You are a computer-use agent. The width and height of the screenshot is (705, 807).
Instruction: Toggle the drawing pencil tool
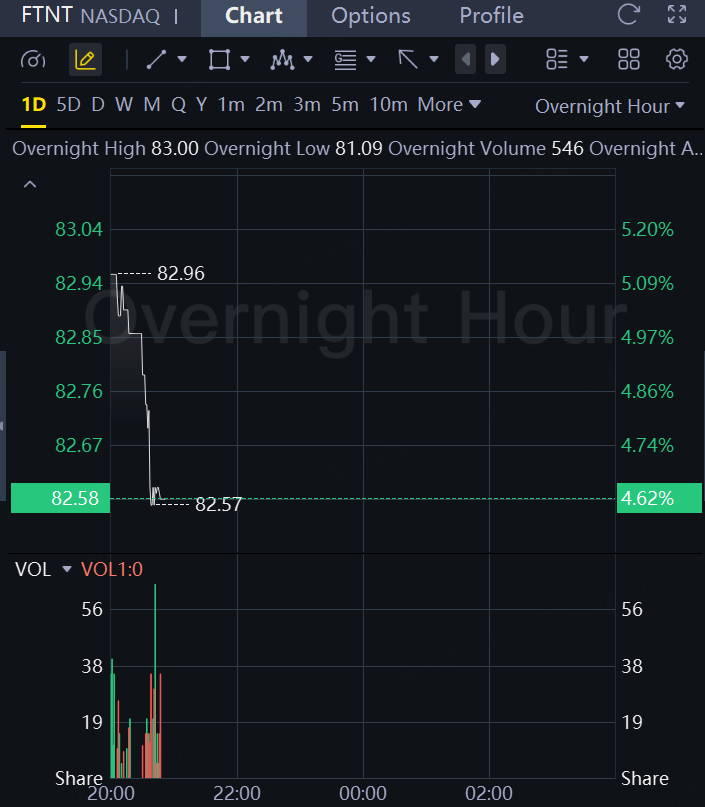coord(85,59)
